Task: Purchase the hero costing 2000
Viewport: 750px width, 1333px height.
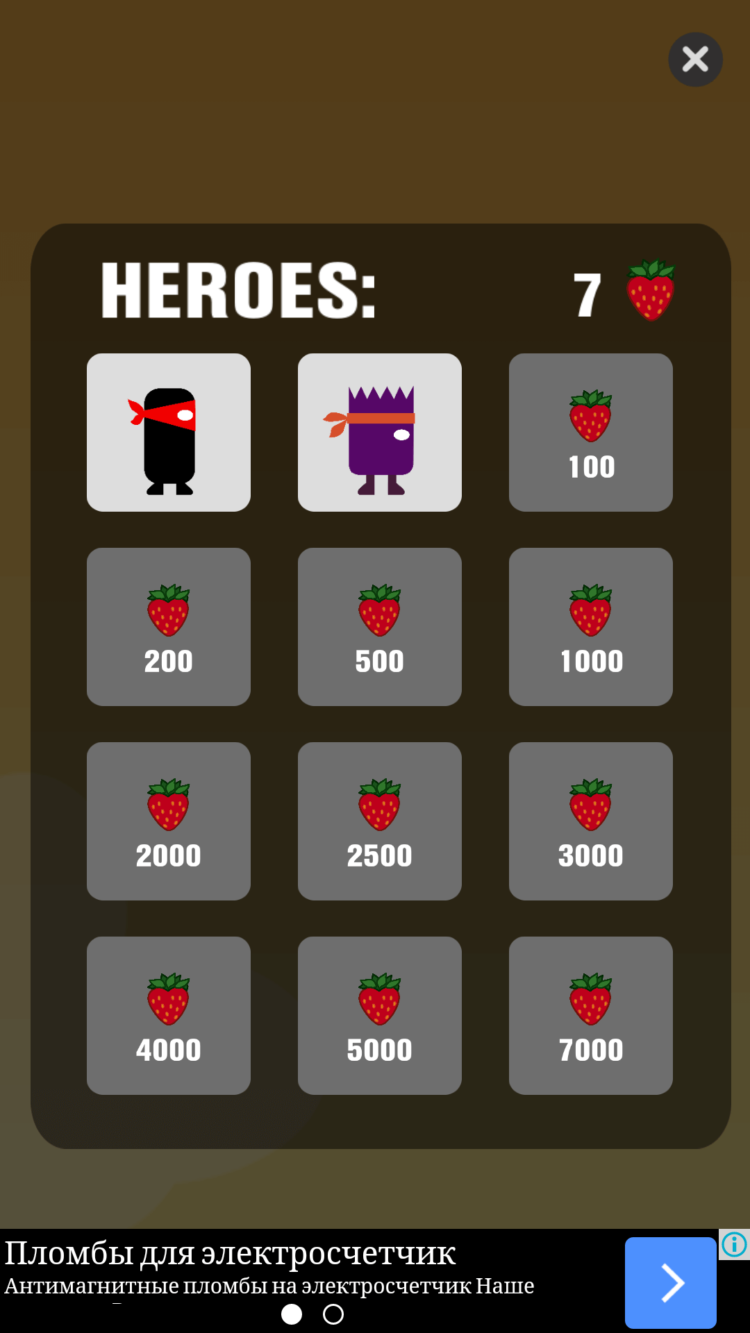Action: (x=169, y=821)
